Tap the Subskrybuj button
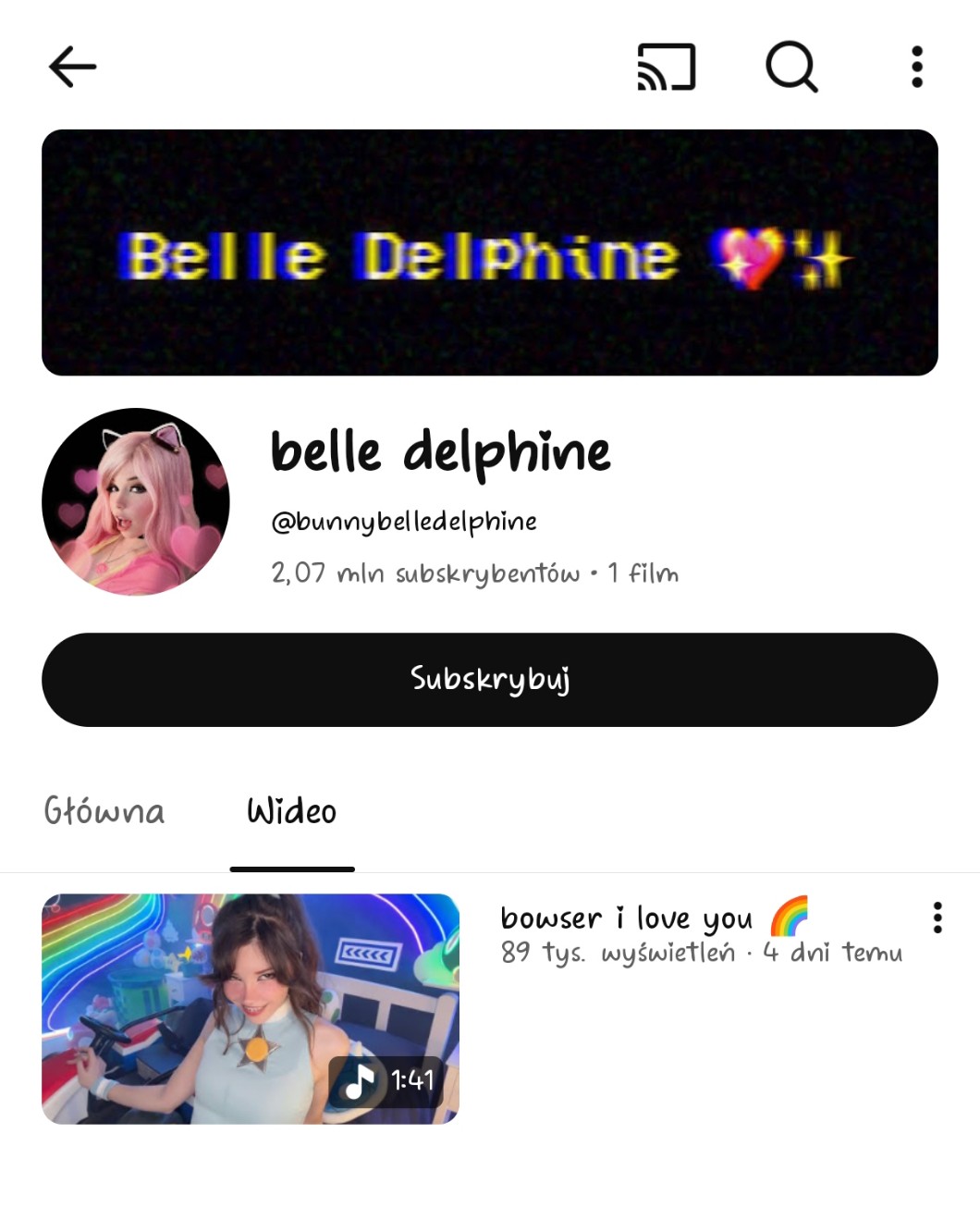 pyautogui.click(x=490, y=680)
